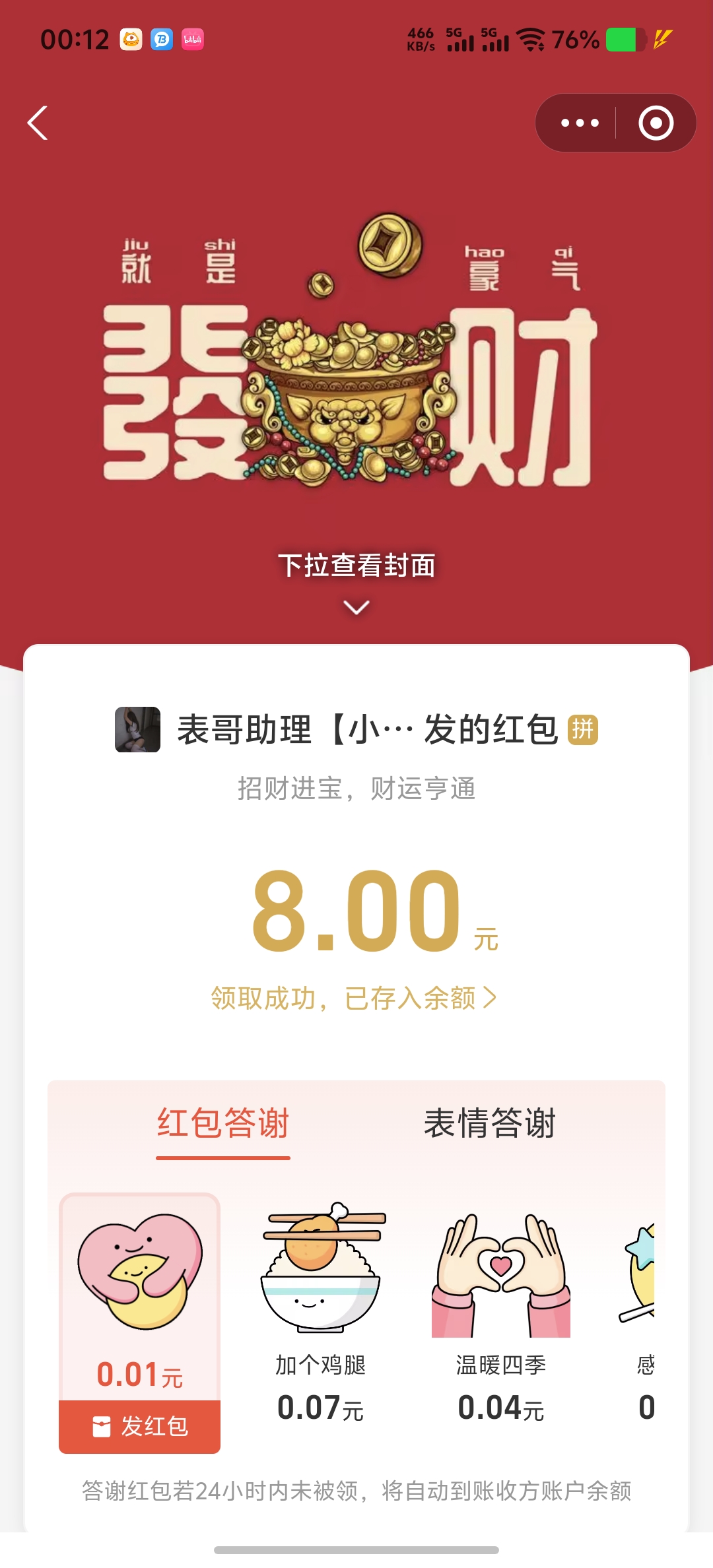Open the sender avatar of 表哥助理

point(137,729)
